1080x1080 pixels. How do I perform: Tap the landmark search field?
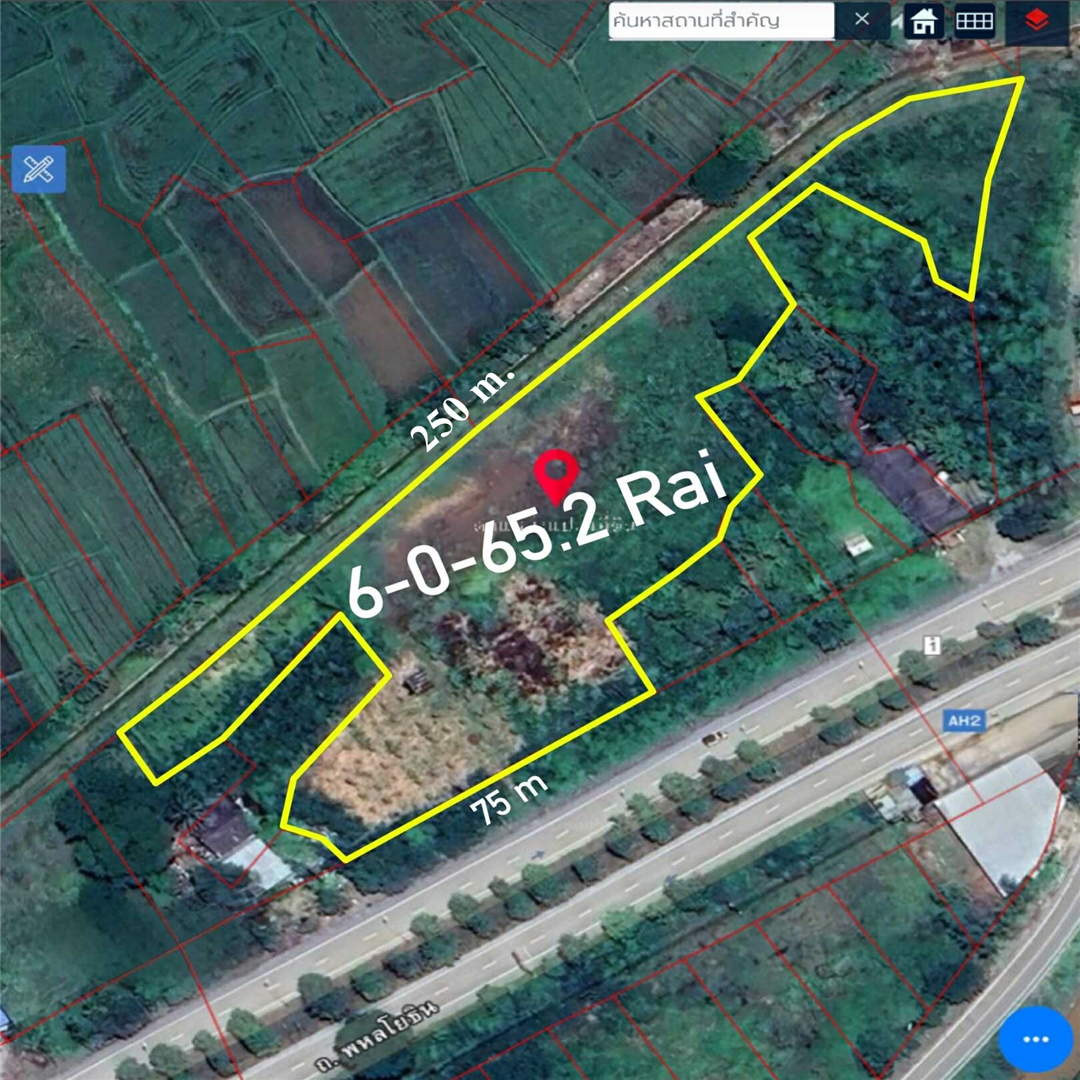(x=721, y=21)
